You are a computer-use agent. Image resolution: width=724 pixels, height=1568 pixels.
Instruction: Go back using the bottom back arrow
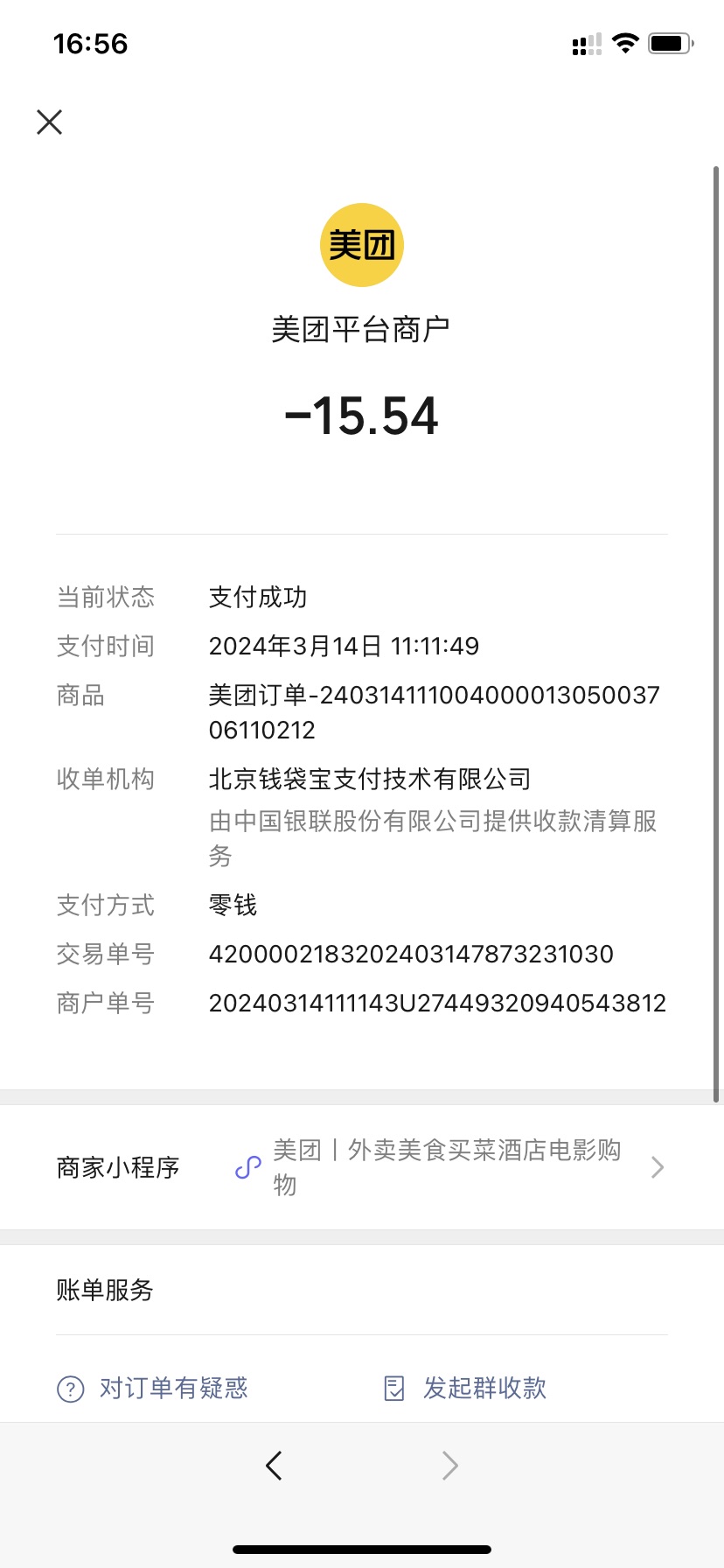click(274, 1465)
